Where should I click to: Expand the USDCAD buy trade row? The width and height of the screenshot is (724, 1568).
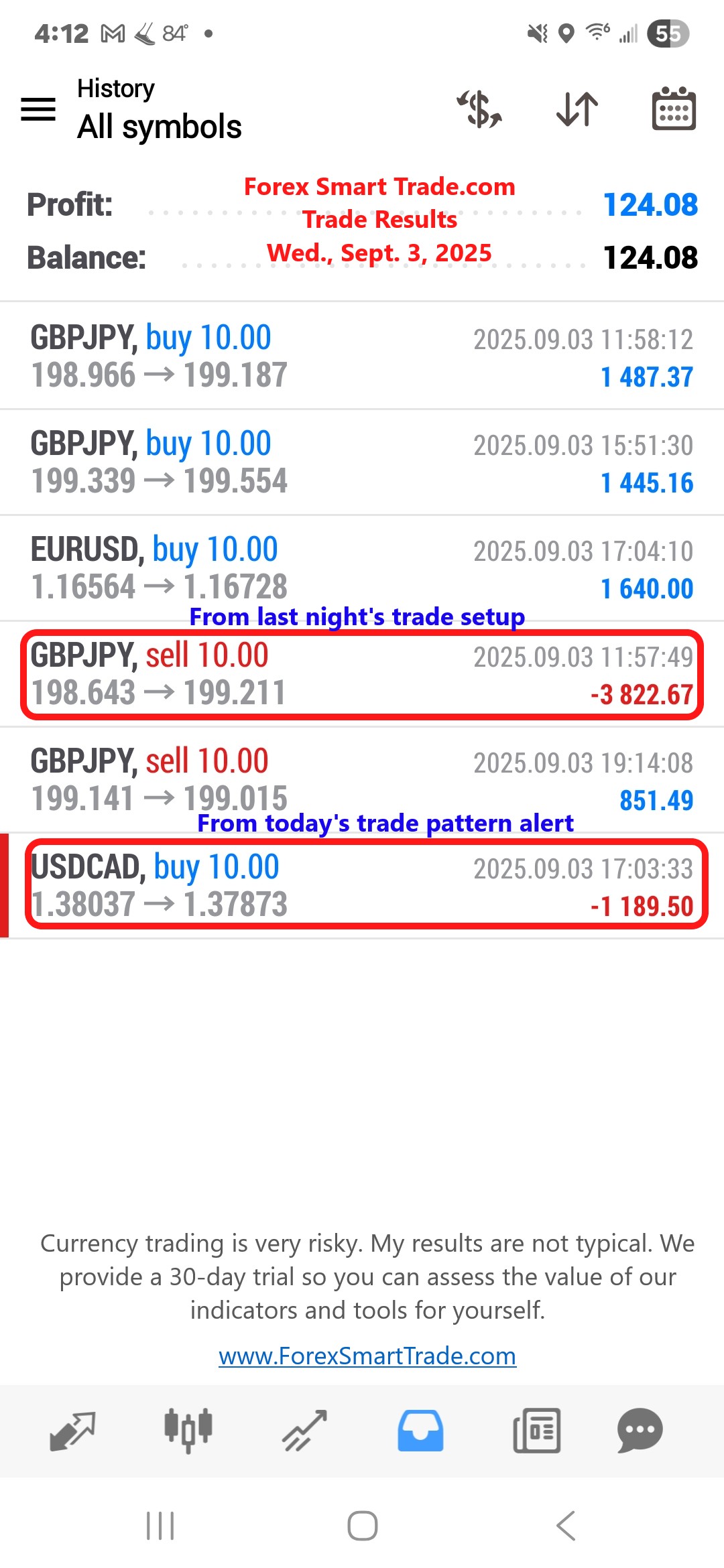point(362,886)
